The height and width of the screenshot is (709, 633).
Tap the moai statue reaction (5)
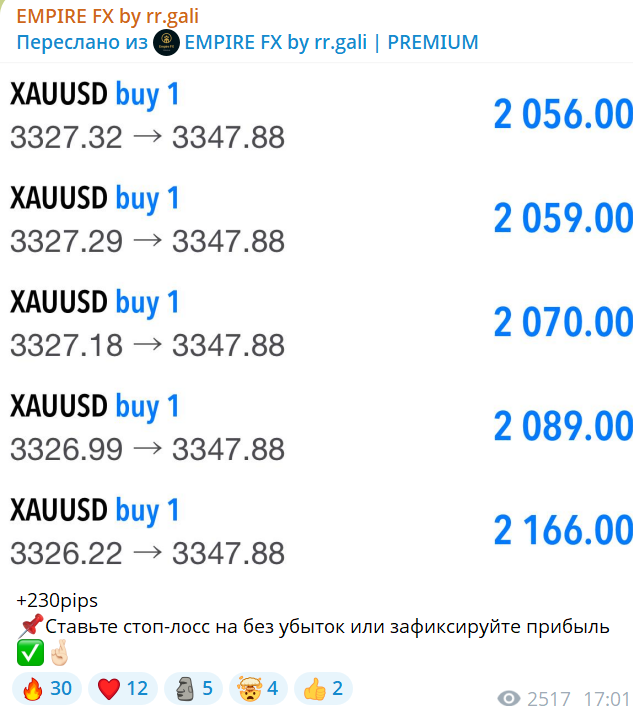click(x=193, y=688)
